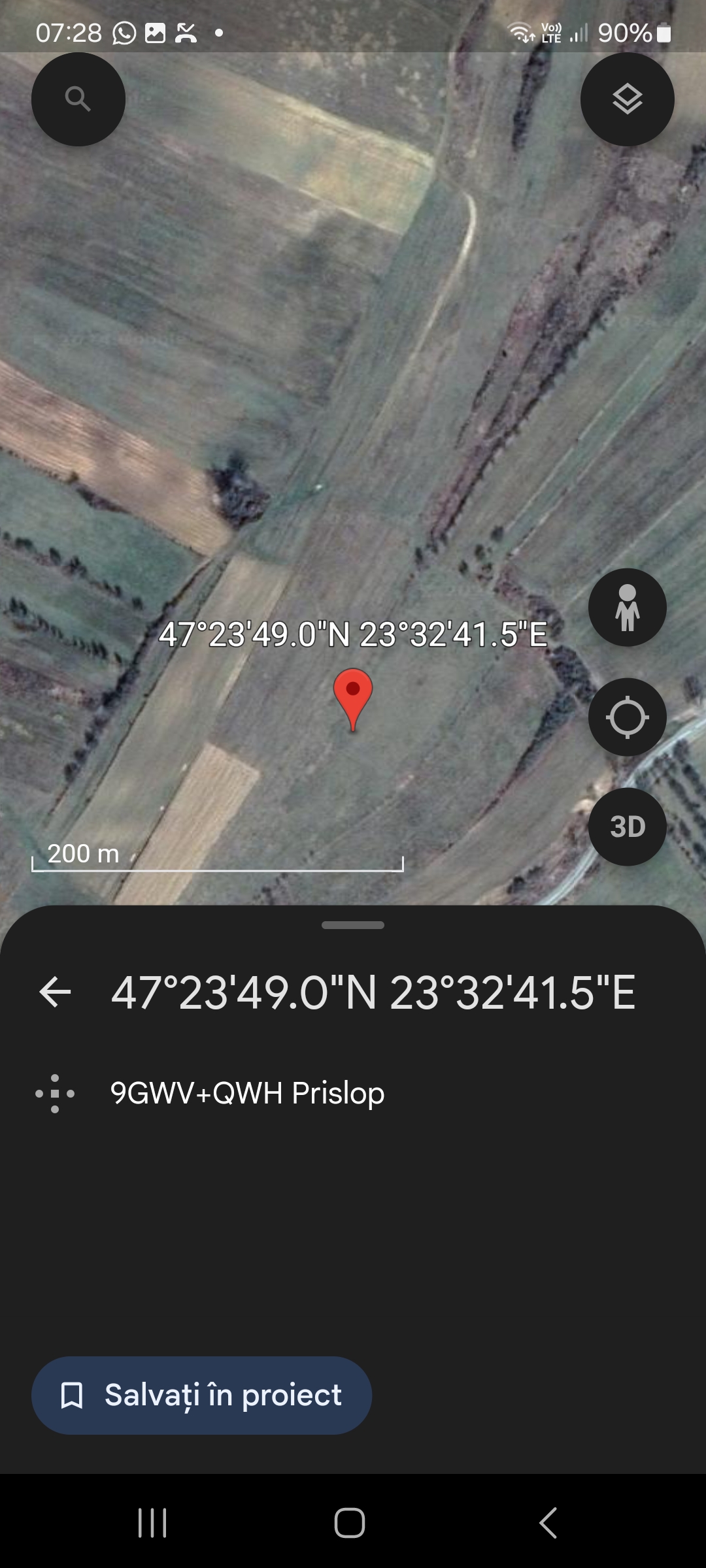Activate Street View pegman button
Viewport: 706px width, 1568px height.
[627, 608]
